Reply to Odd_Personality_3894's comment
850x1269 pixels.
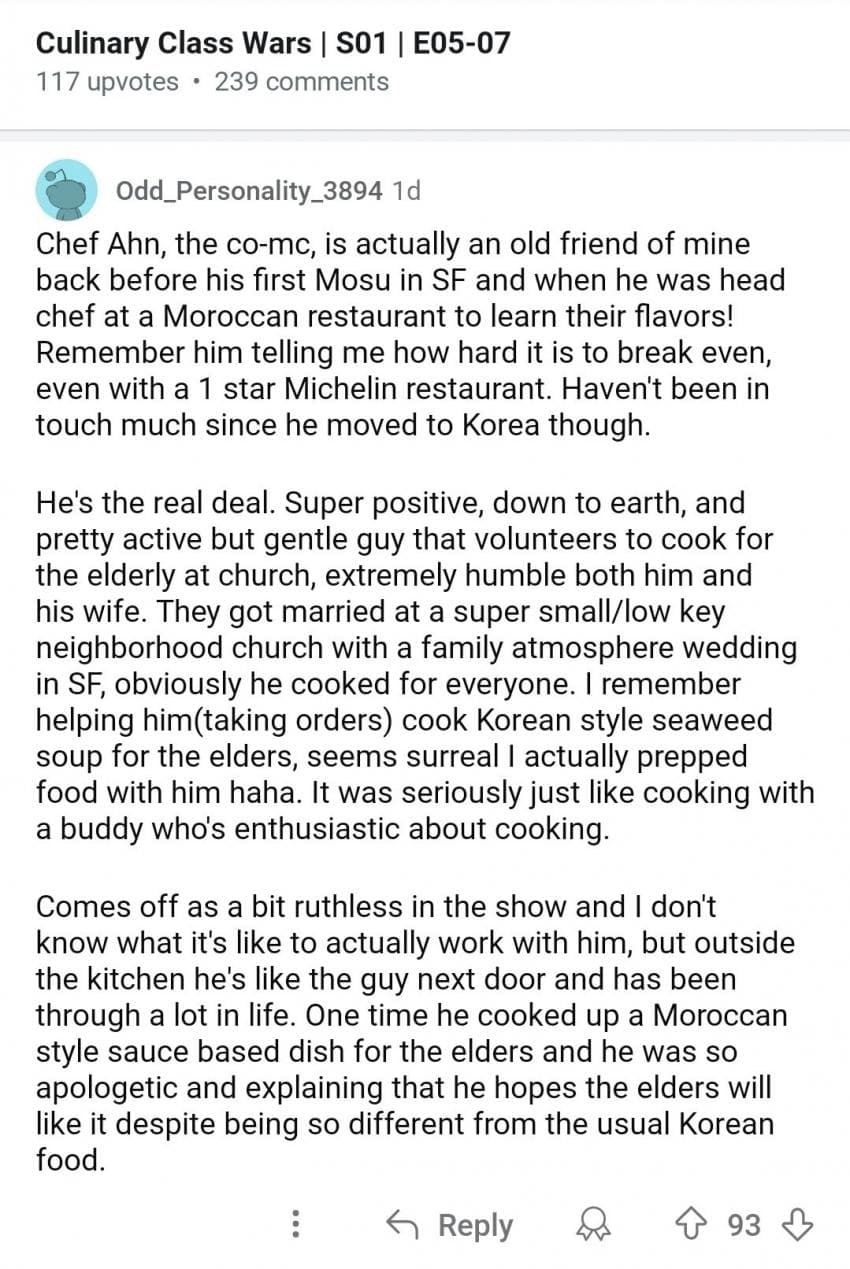[x=450, y=1226]
